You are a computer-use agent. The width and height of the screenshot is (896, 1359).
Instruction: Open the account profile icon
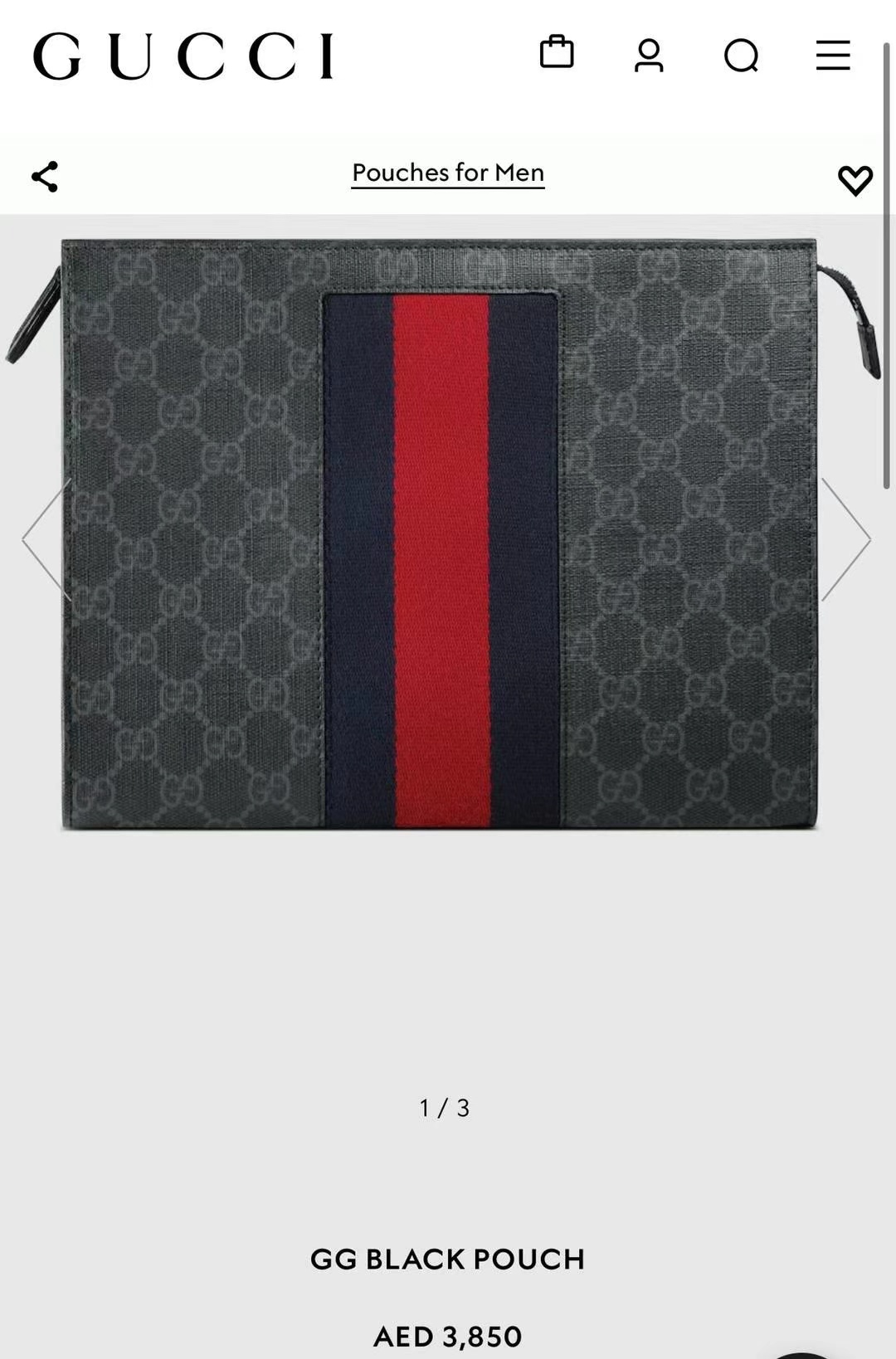pos(649,56)
